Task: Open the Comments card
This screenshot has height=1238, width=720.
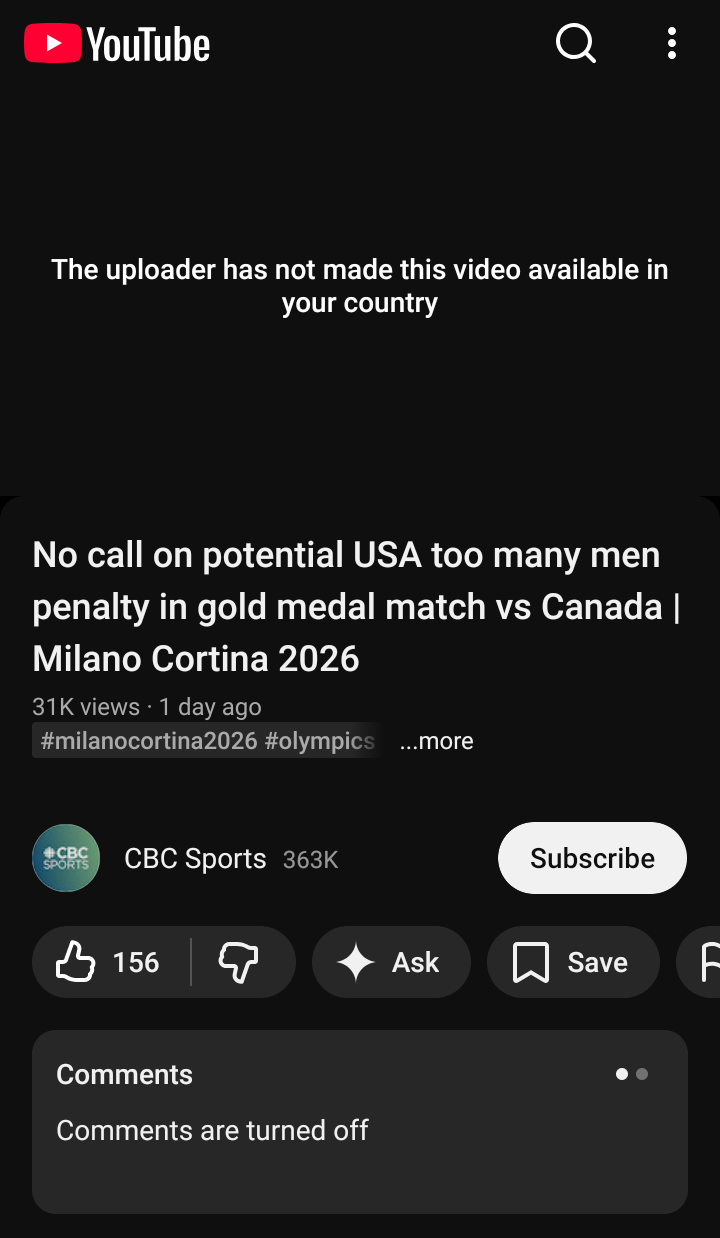Action: (360, 1122)
